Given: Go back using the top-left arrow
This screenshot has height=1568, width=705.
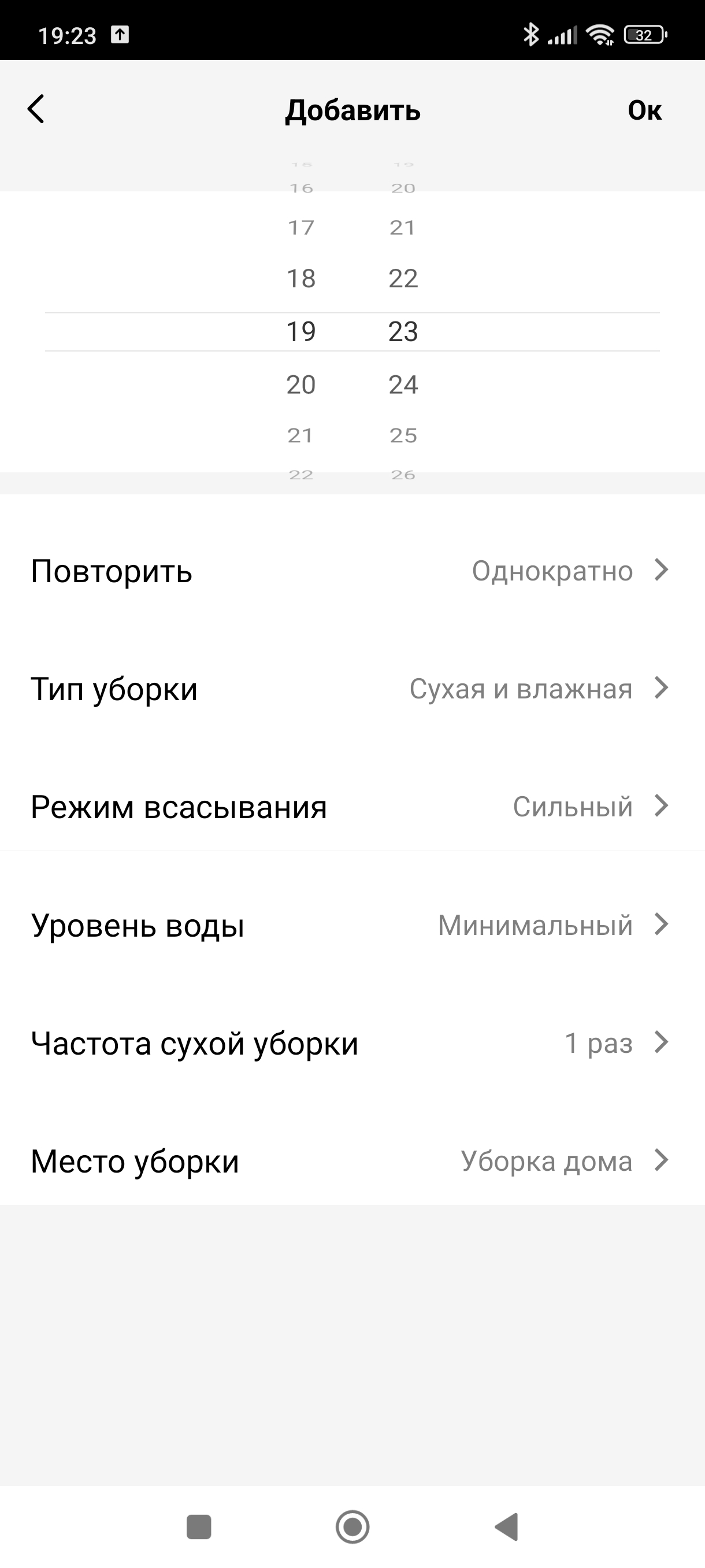Looking at the screenshot, I should pos(36,110).
